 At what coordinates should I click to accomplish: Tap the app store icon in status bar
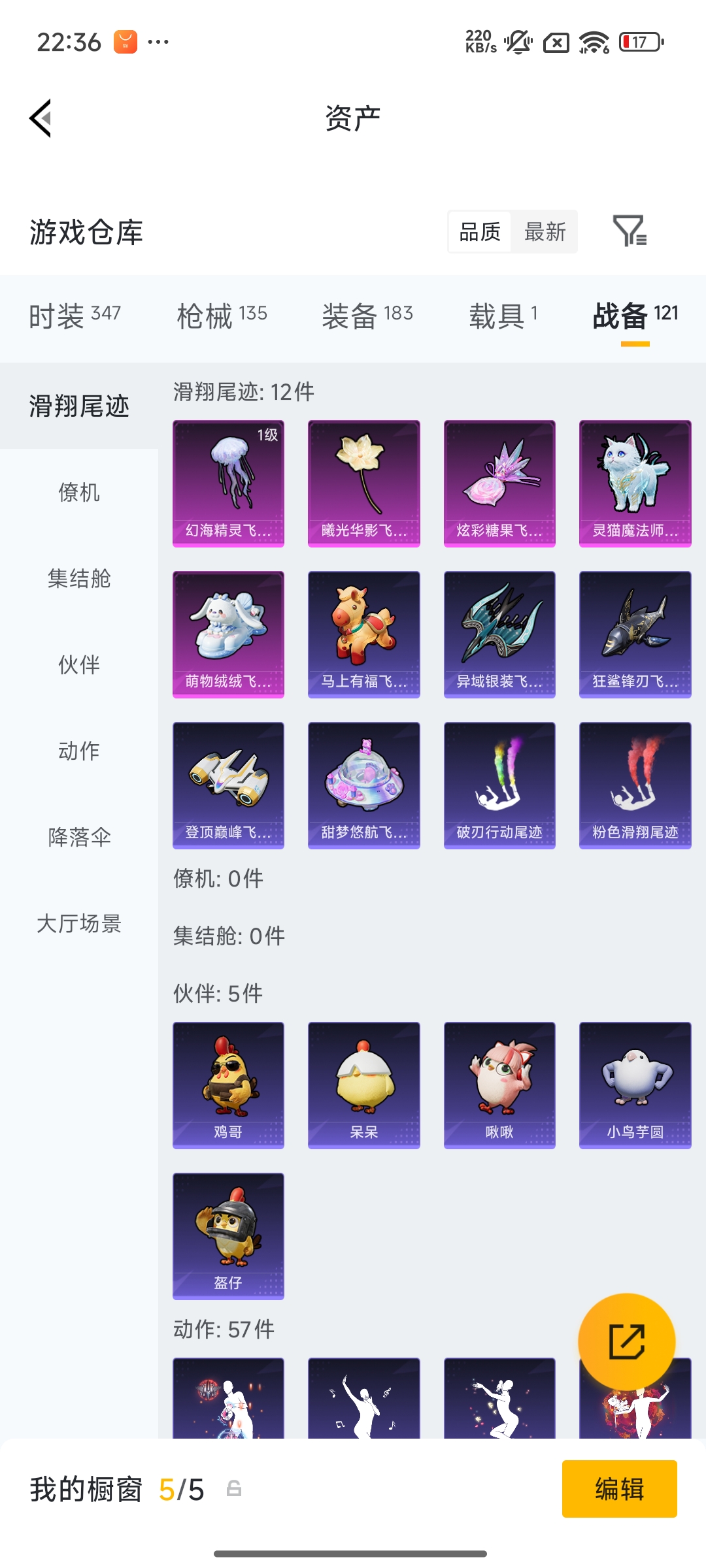(124, 41)
